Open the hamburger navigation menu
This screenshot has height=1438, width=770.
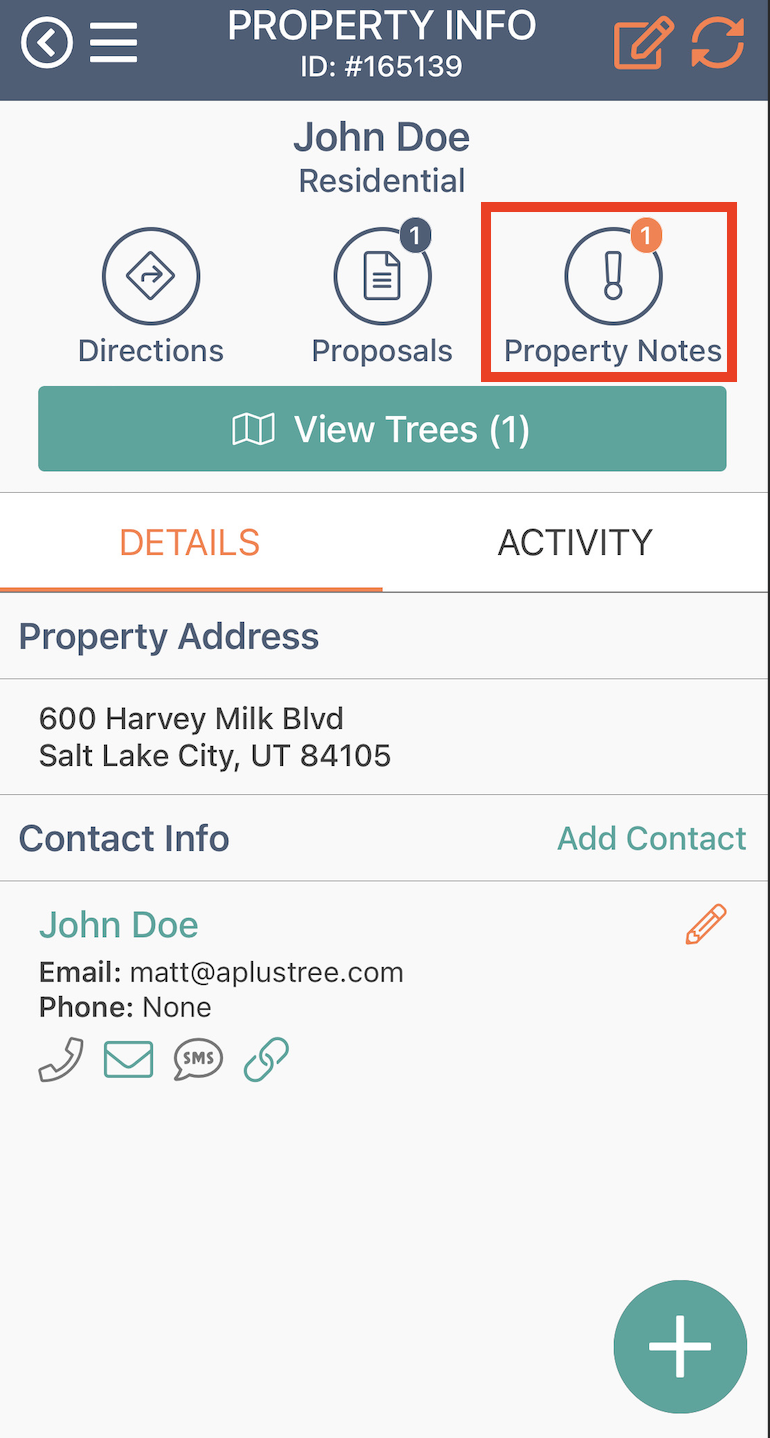coord(113,43)
